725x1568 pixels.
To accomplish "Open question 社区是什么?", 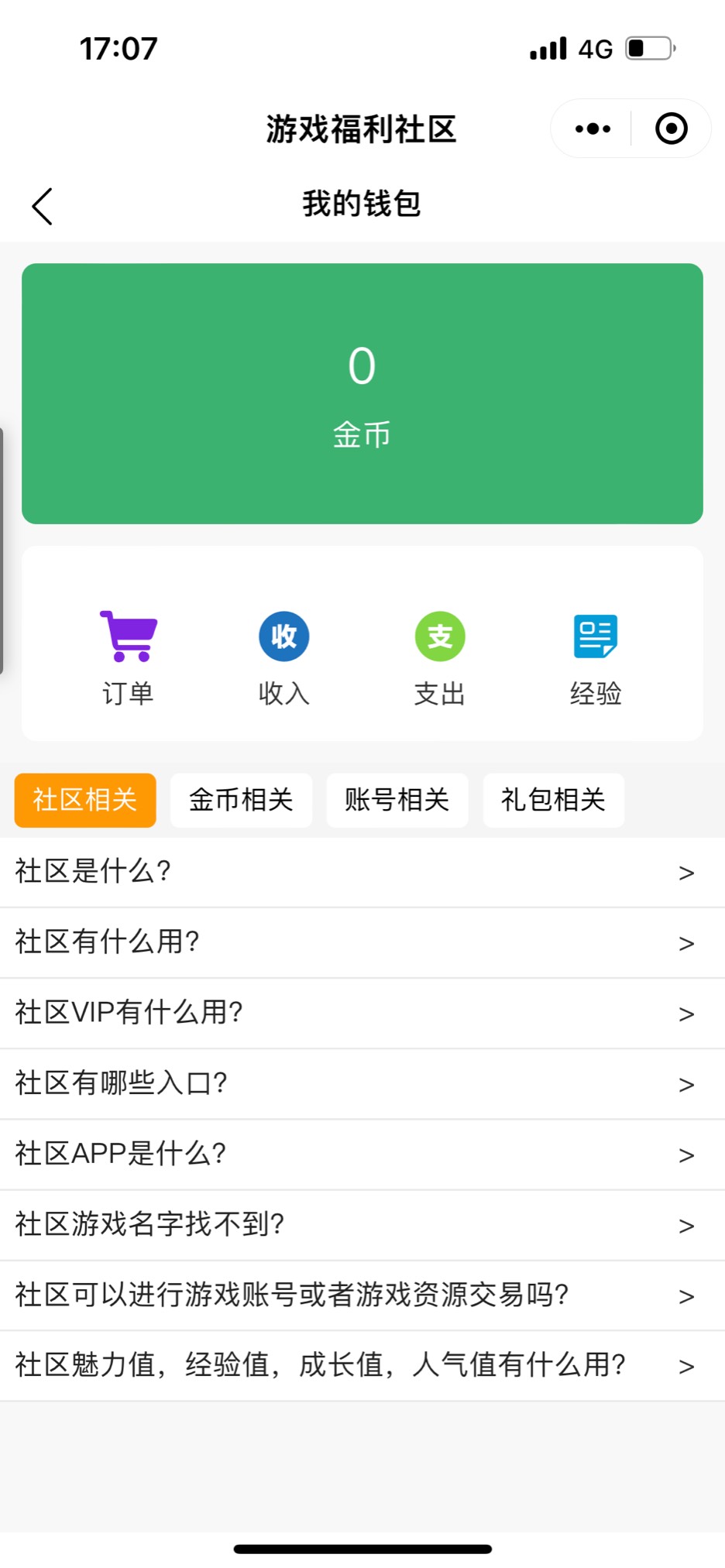I will pos(362,872).
